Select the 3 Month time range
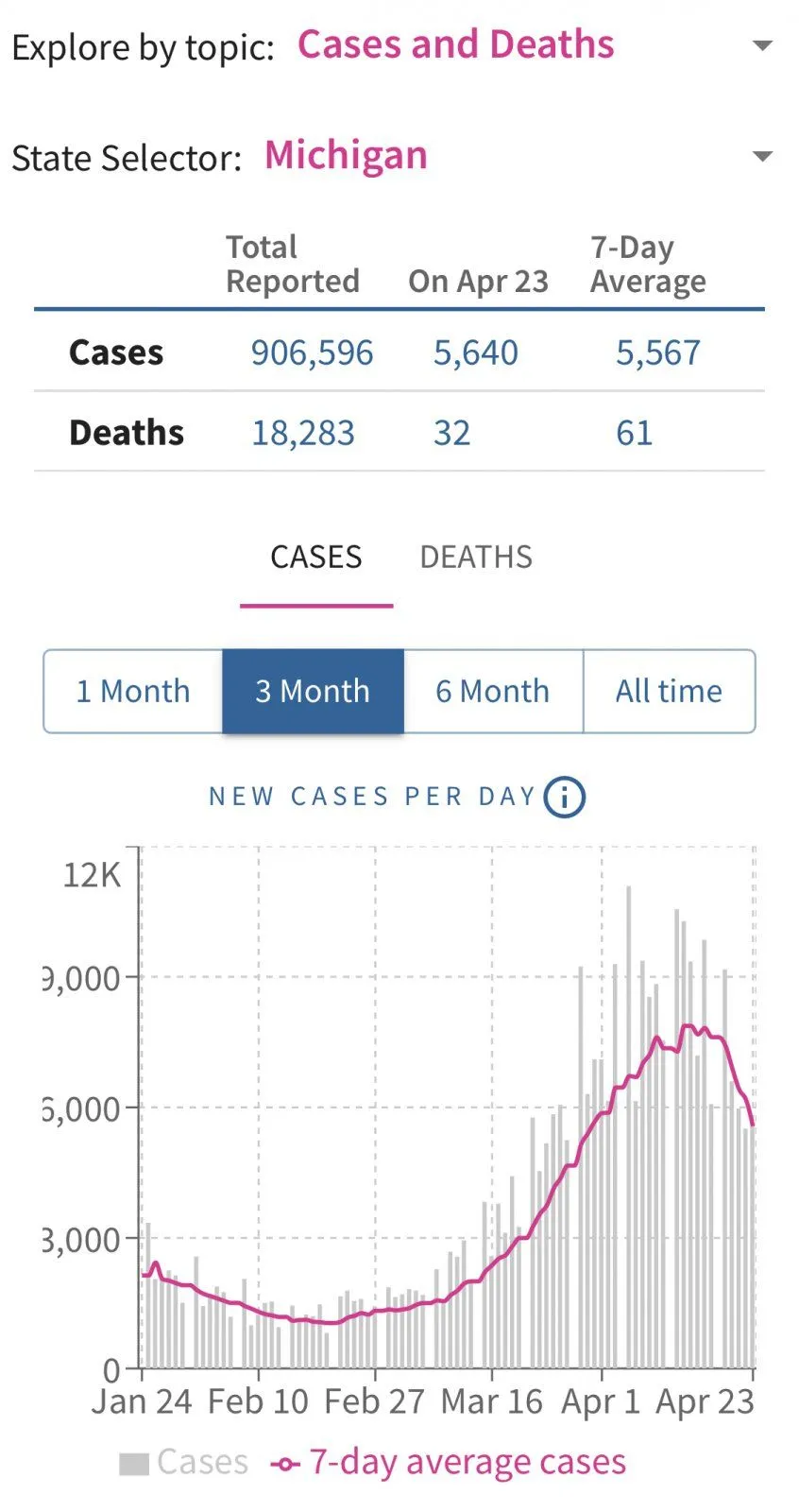 coord(313,691)
